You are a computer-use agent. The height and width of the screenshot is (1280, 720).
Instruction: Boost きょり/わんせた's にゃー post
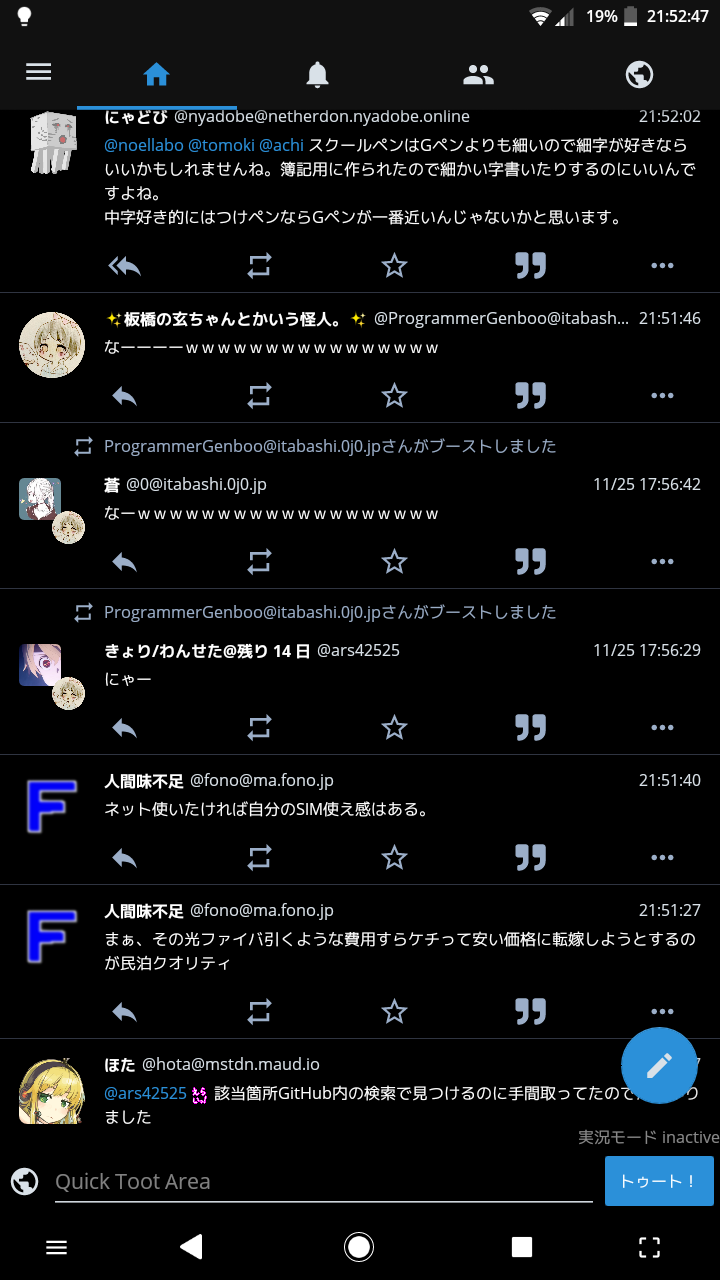pos(259,728)
